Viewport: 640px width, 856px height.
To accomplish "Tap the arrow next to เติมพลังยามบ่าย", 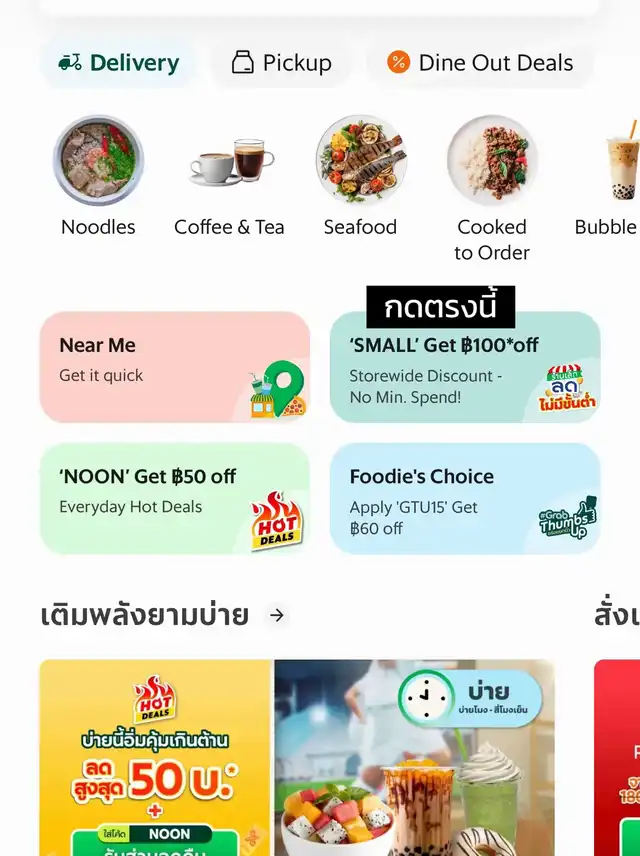I will [x=277, y=615].
